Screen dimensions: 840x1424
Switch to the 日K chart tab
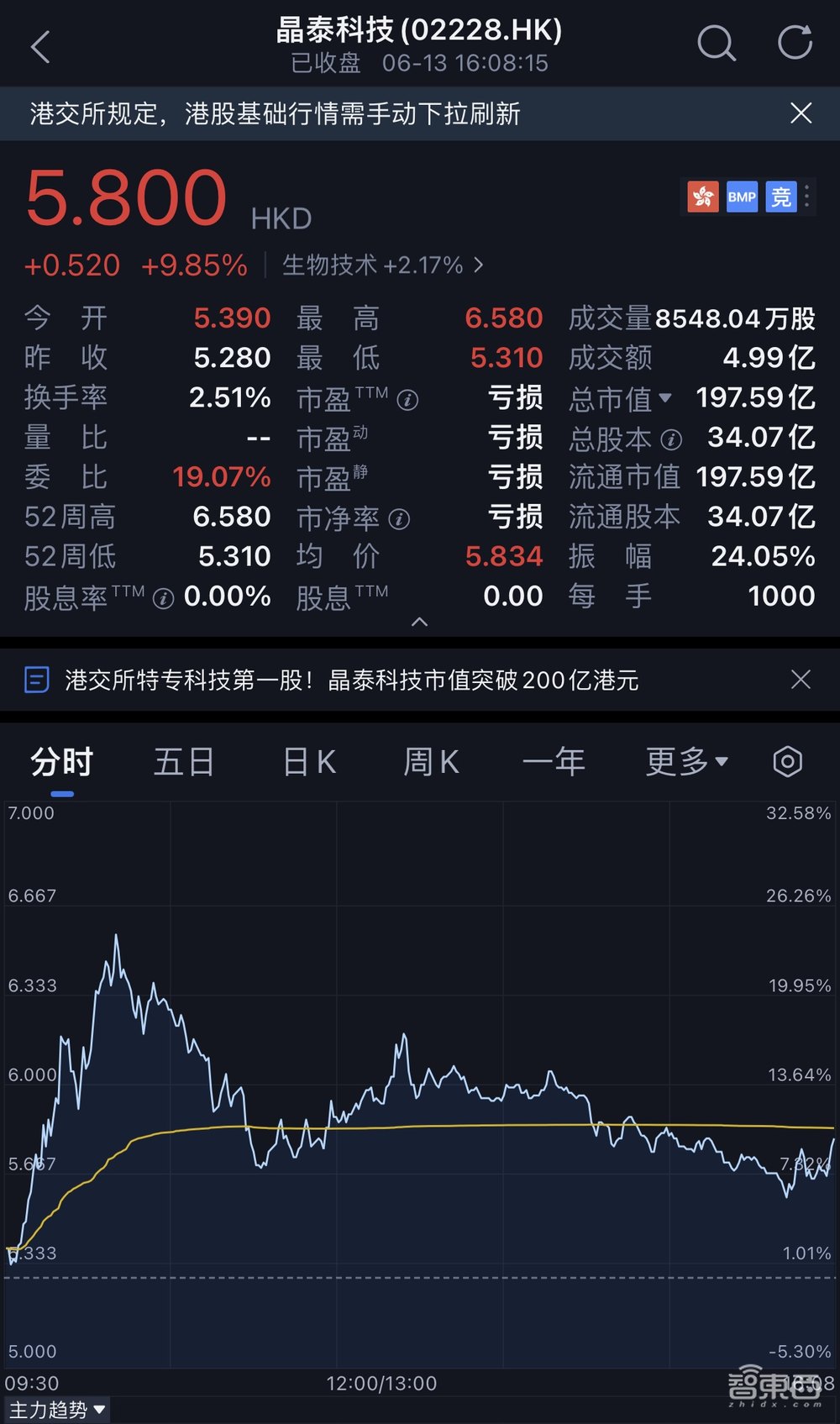pyautogui.click(x=307, y=761)
